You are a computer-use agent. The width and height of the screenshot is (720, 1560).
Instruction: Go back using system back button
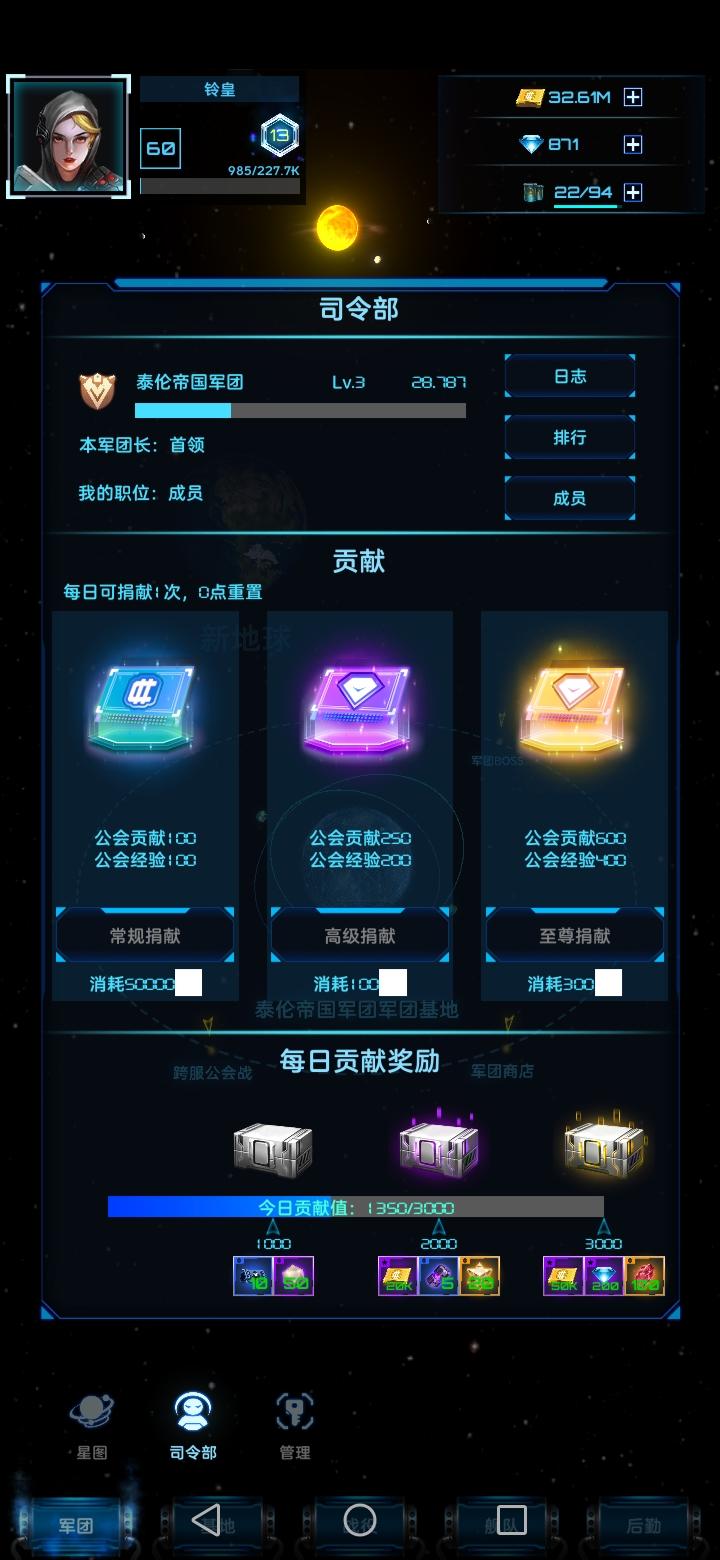pos(206,1519)
